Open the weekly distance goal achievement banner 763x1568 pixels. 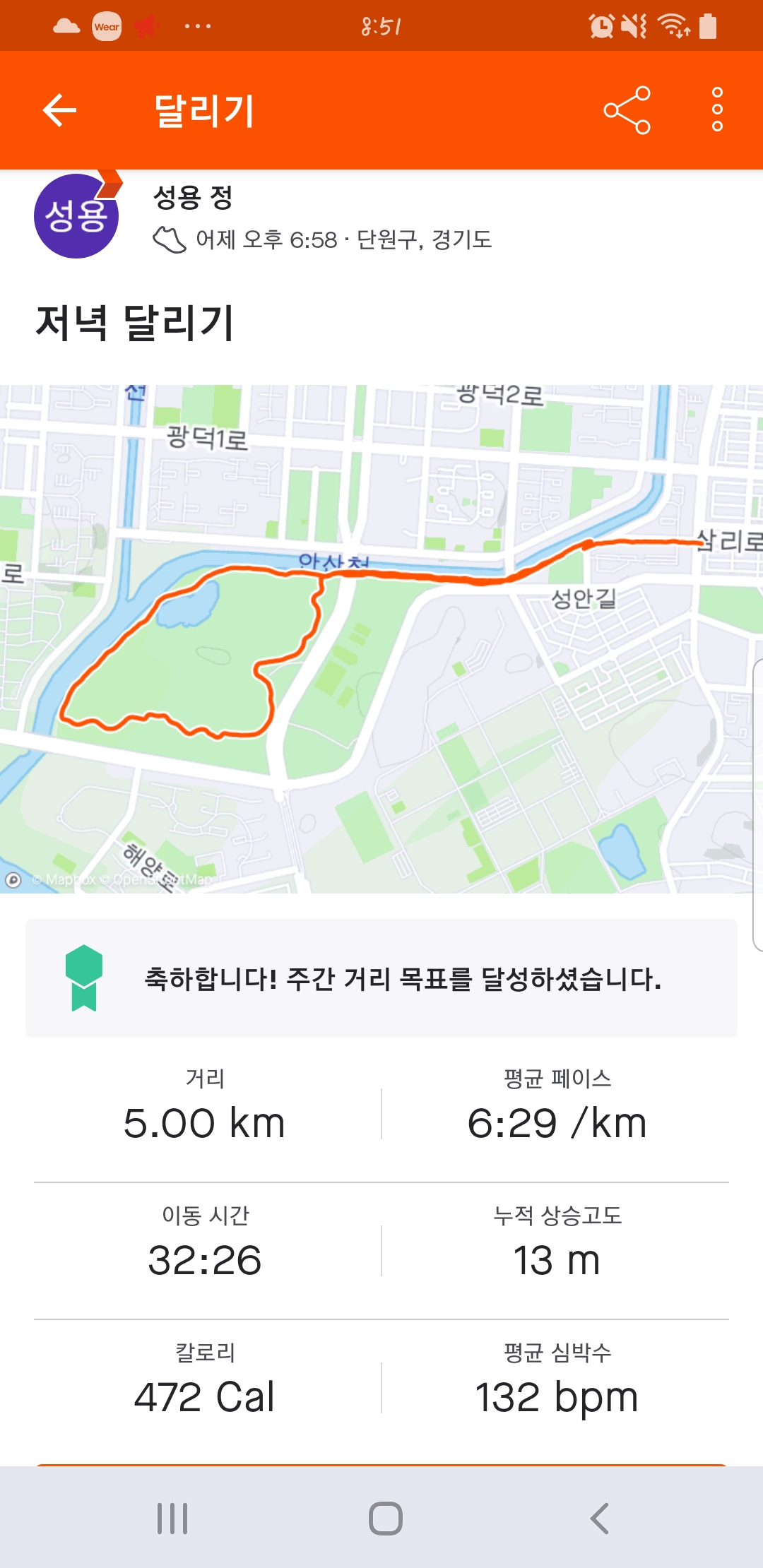coord(381,978)
